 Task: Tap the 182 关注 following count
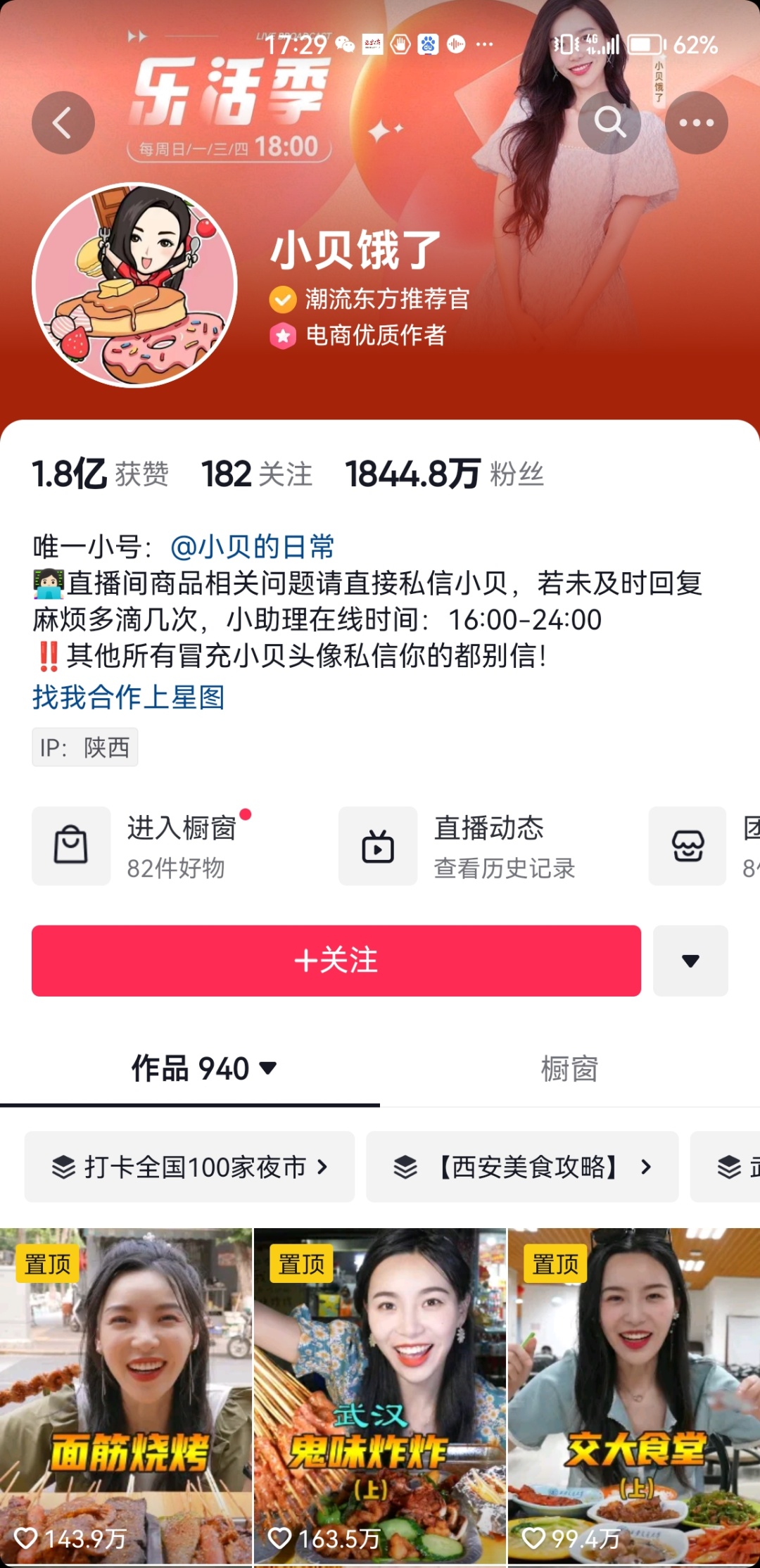256,474
